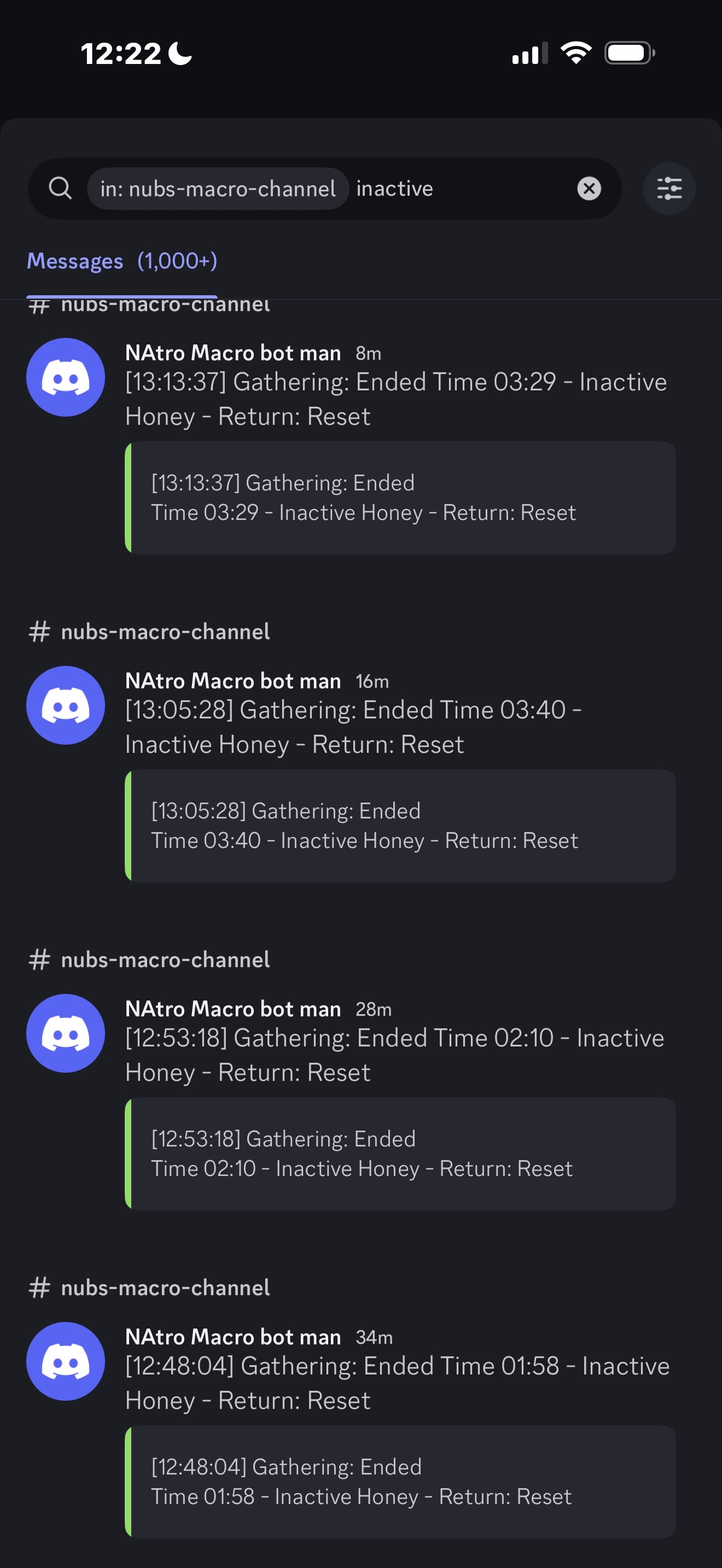Open the 13:13:37 Gathering Ended message
Screen dimensions: 722x1568
click(395, 399)
